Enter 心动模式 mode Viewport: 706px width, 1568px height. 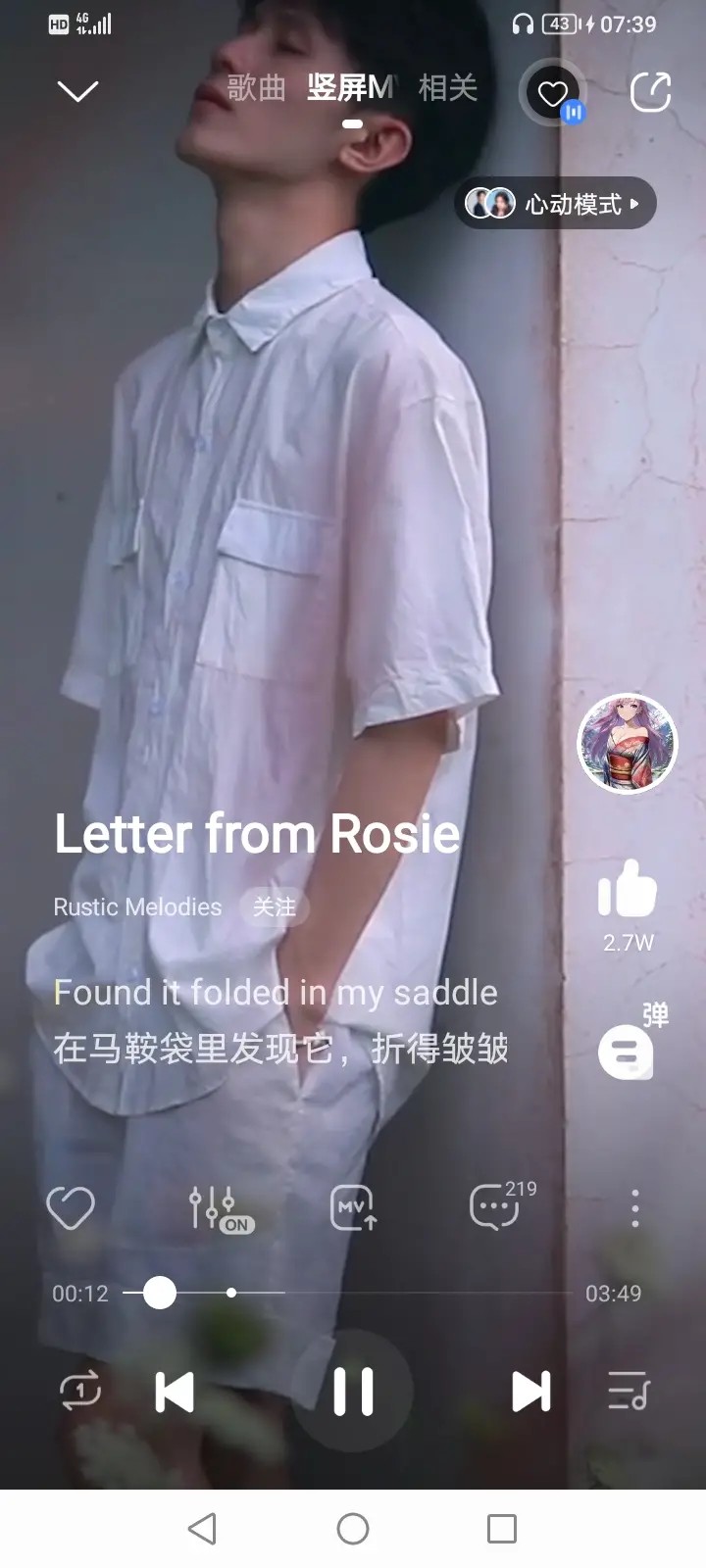[x=555, y=204]
